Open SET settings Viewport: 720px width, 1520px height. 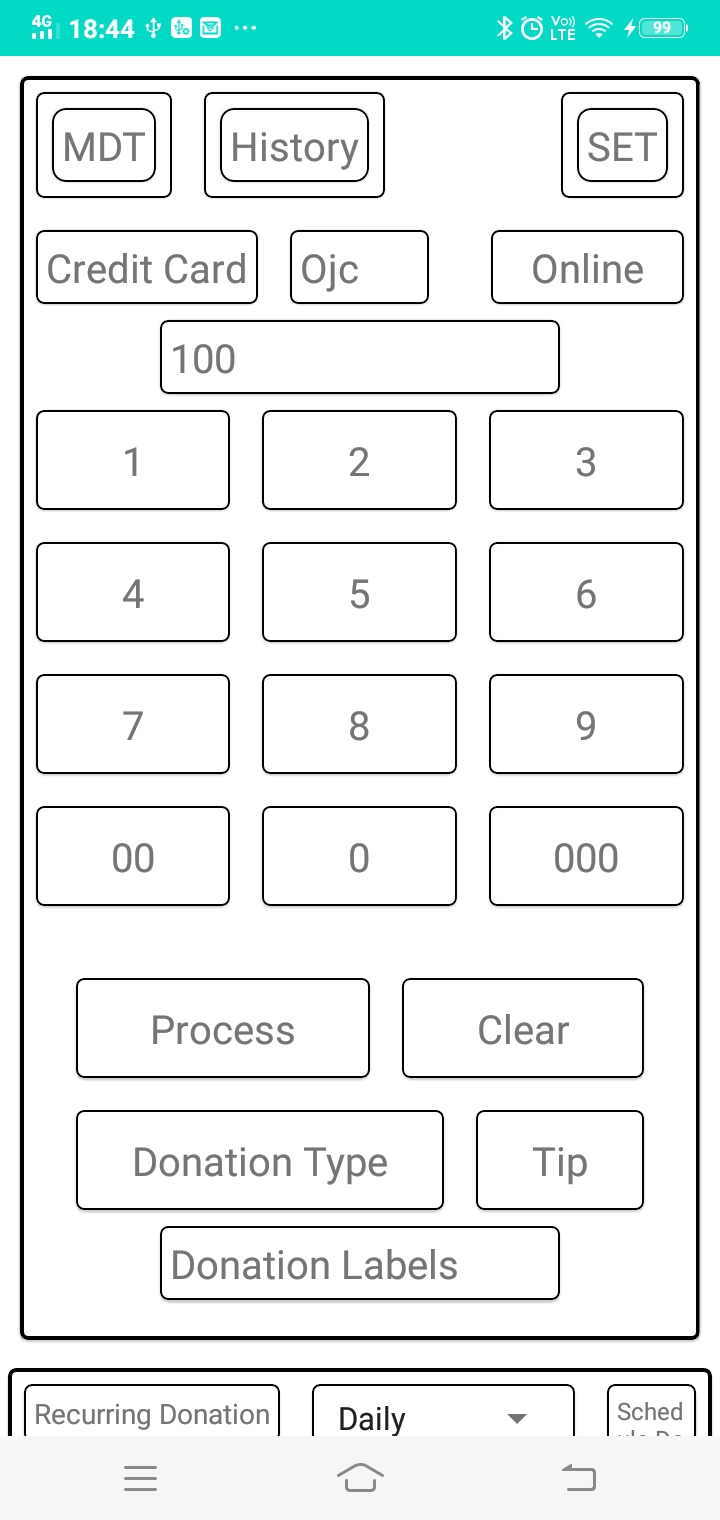621,146
